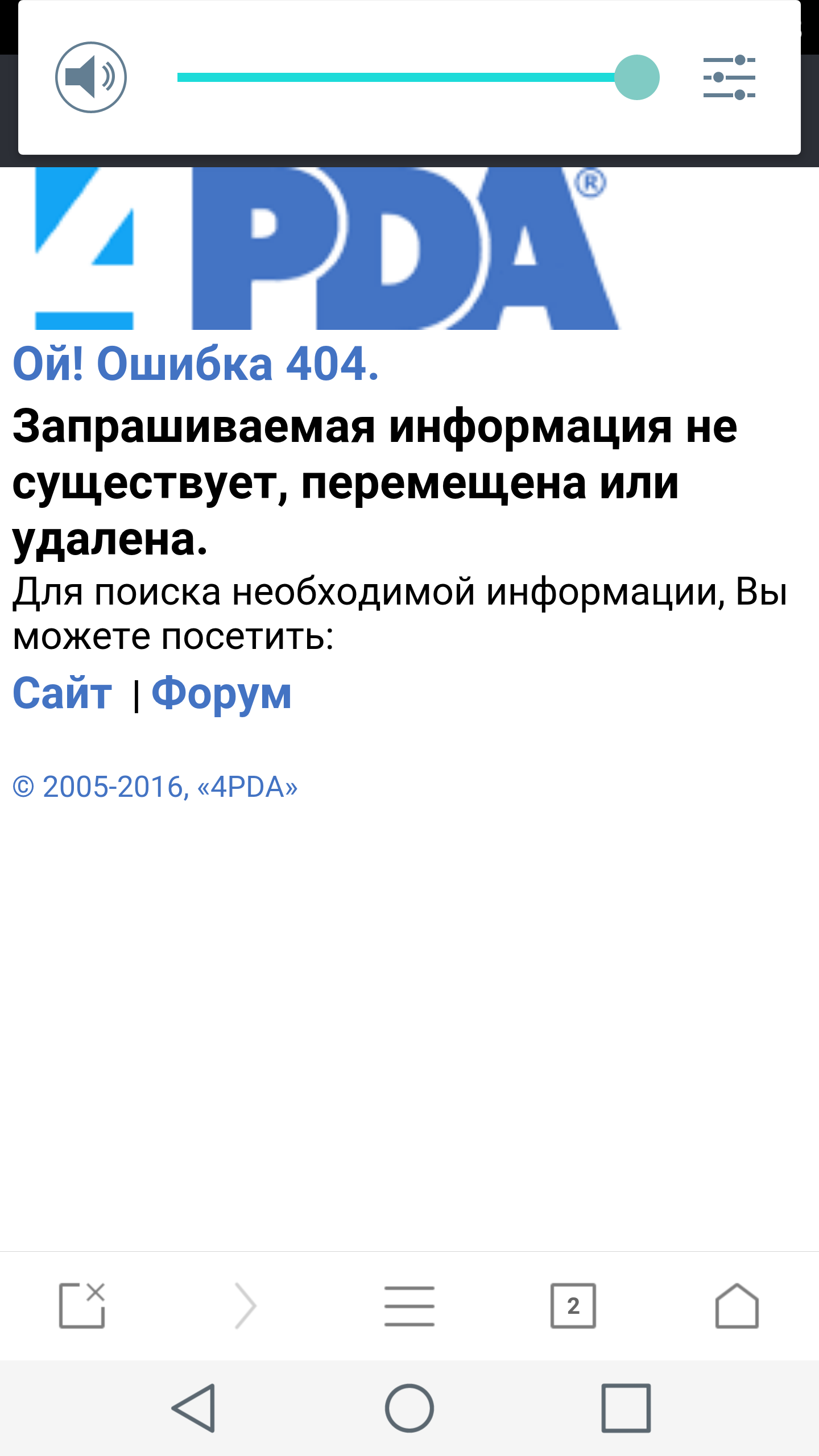819x1456 pixels.
Task: Go back using the system back button
Action: [194, 1408]
